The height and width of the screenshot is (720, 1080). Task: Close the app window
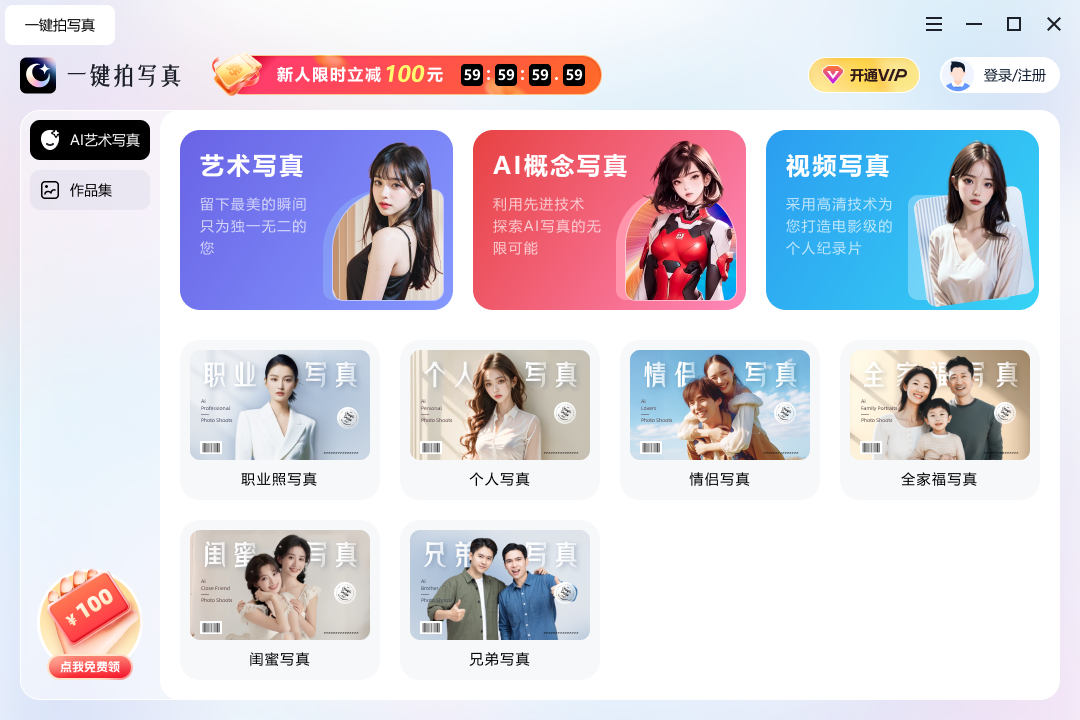click(1054, 24)
